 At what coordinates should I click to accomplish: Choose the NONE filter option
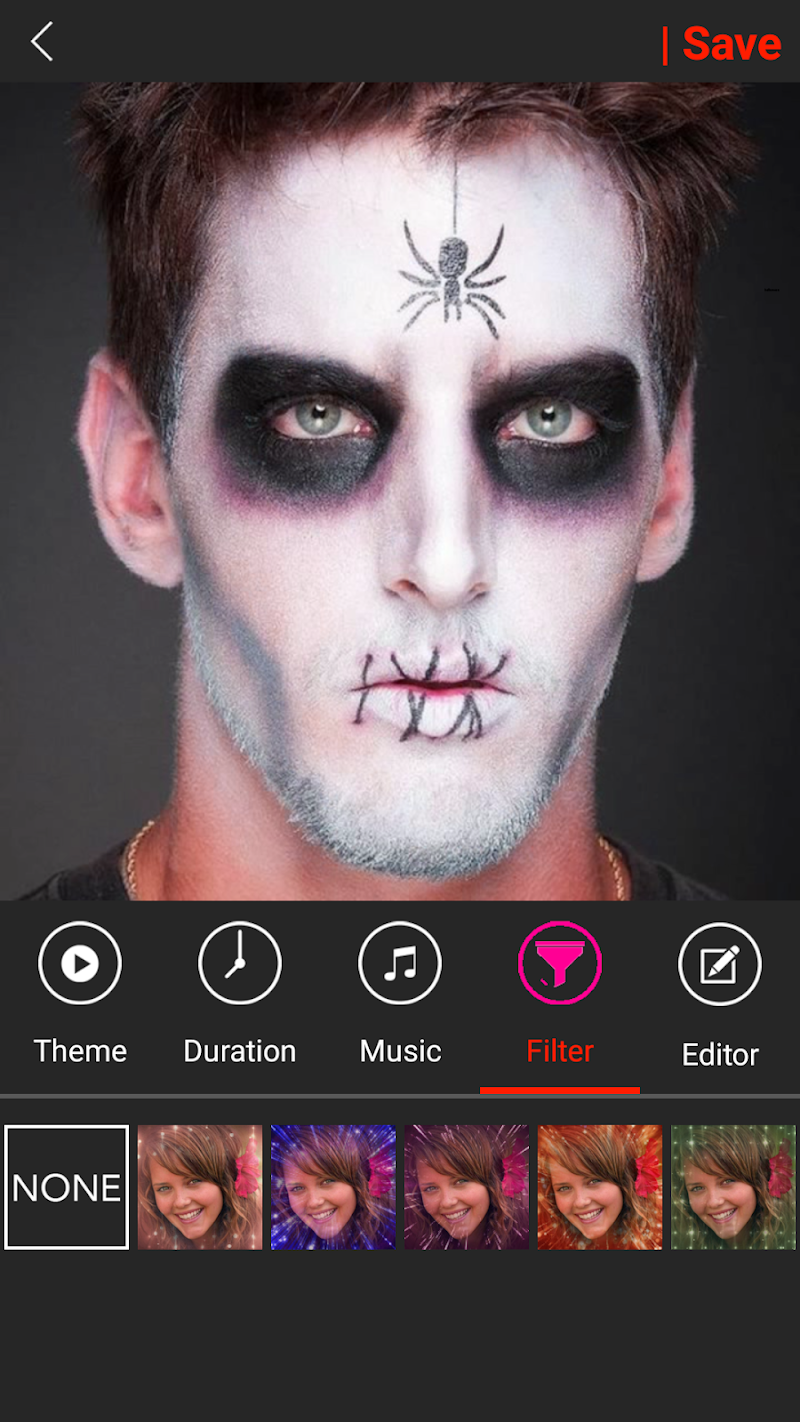tap(67, 1187)
